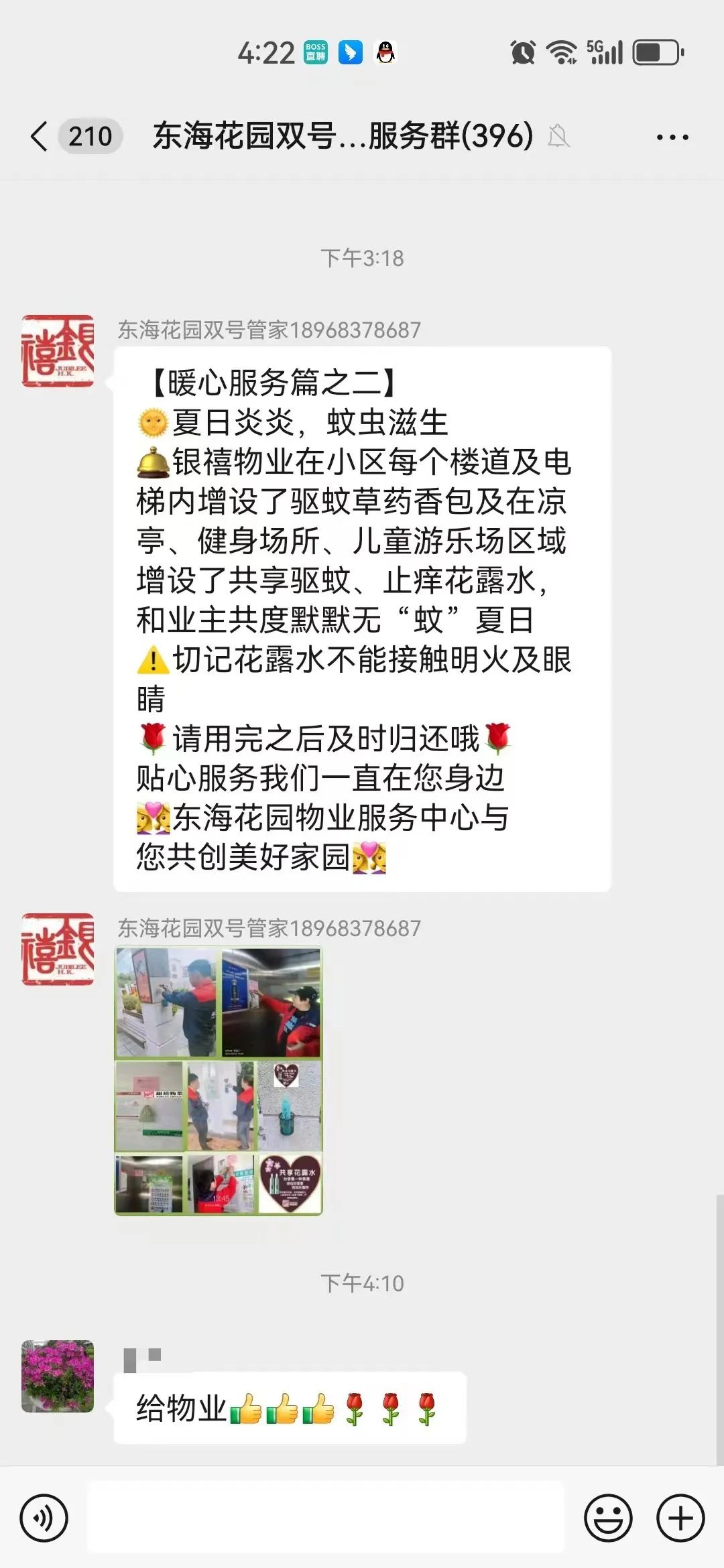Go back to the chat list
724x1568 pixels.
click(x=40, y=137)
